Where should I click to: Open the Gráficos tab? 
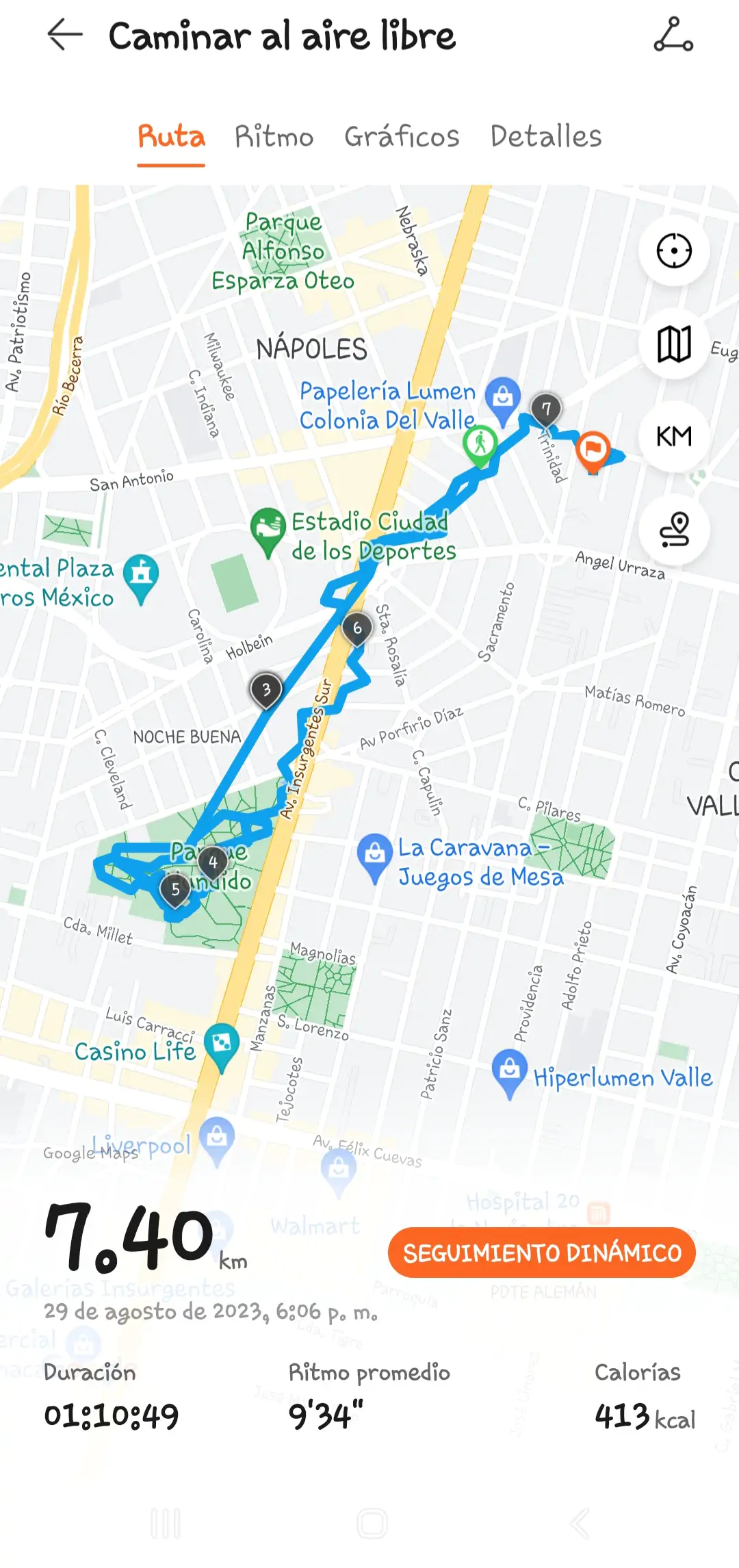pos(402,136)
